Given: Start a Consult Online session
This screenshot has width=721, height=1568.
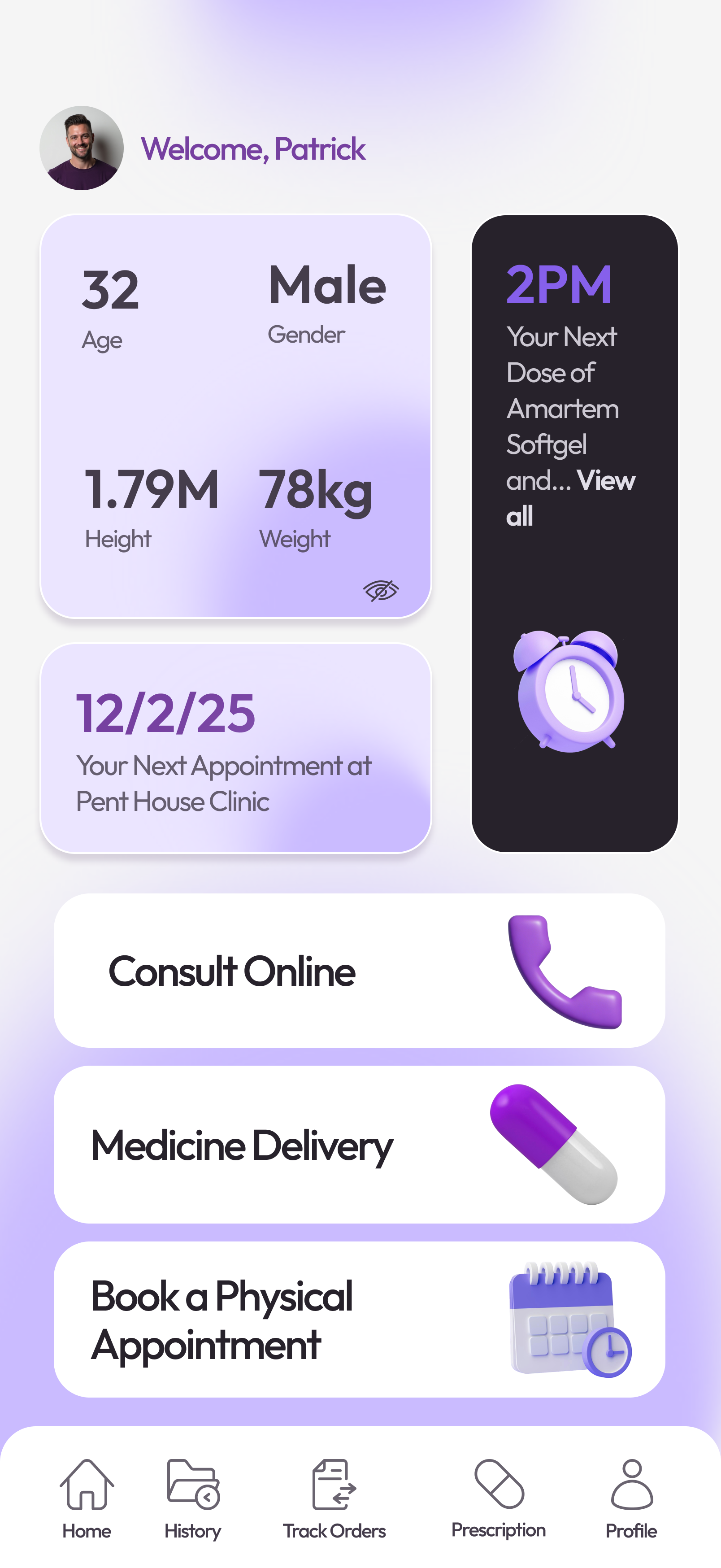Looking at the screenshot, I should point(359,970).
